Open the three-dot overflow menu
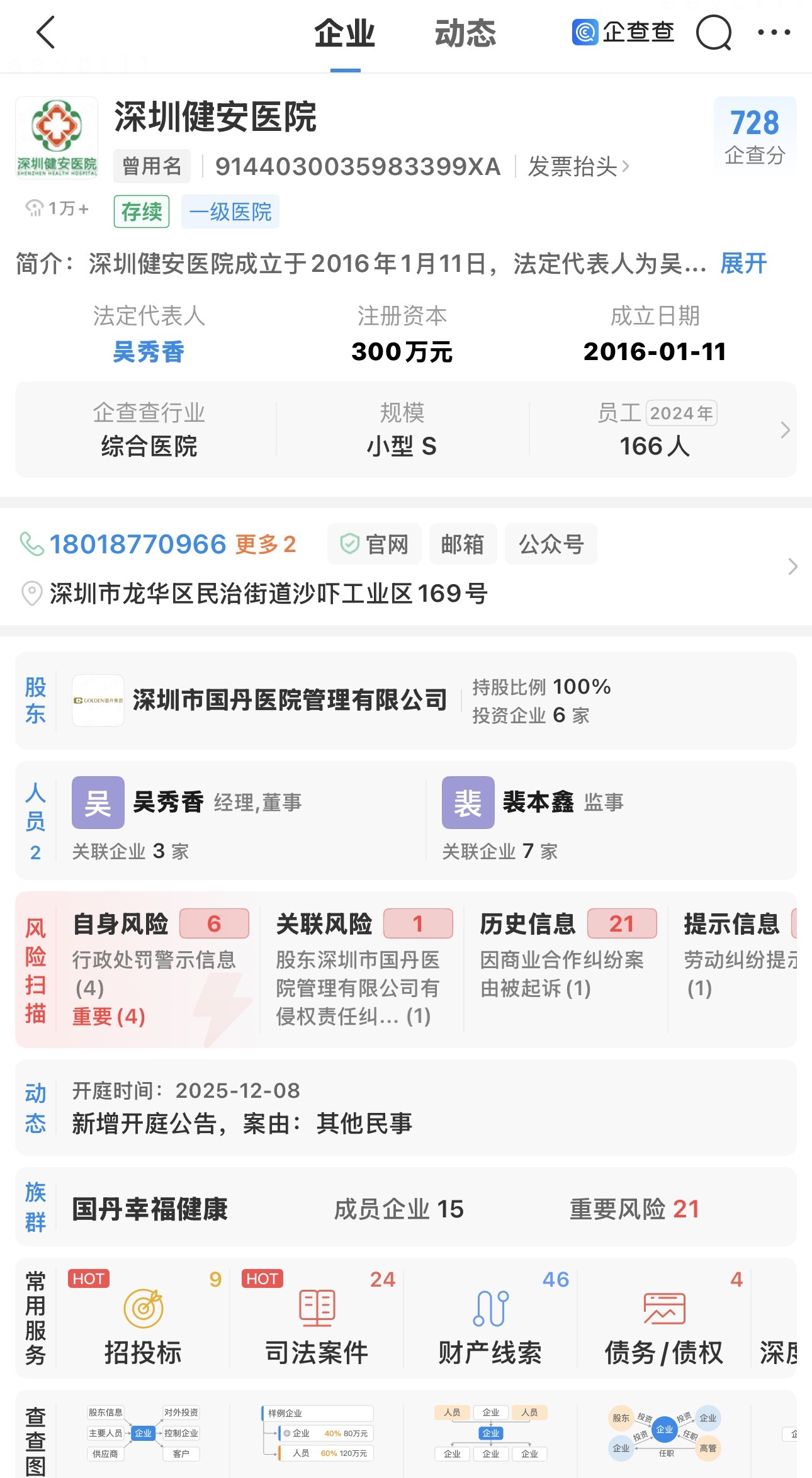The height and width of the screenshot is (1478, 812). click(x=774, y=33)
